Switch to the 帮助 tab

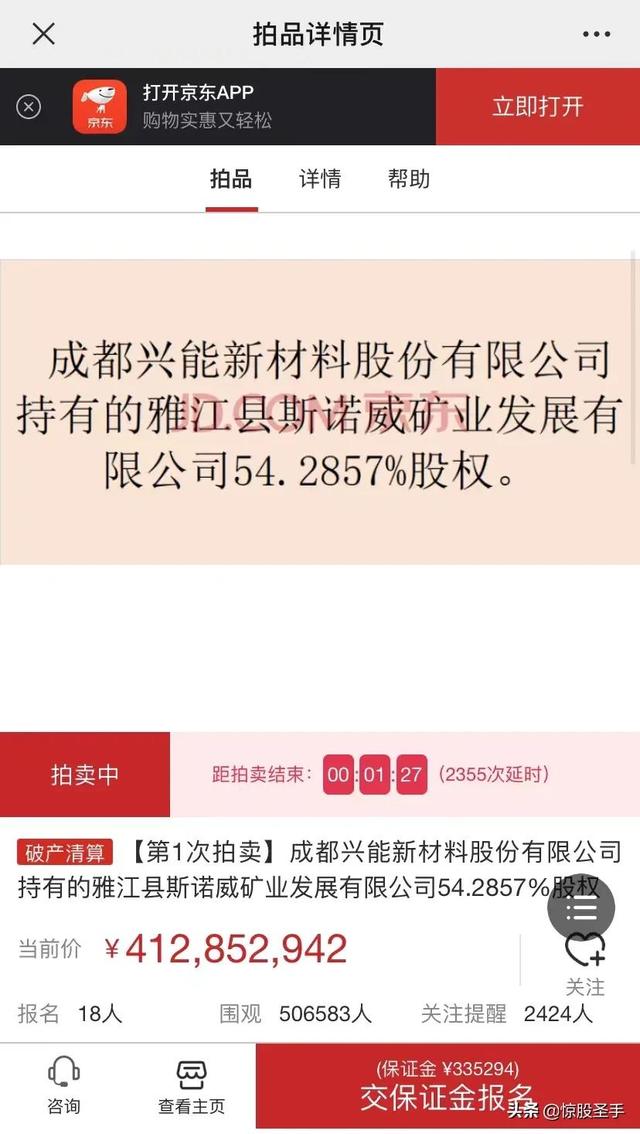(409, 179)
